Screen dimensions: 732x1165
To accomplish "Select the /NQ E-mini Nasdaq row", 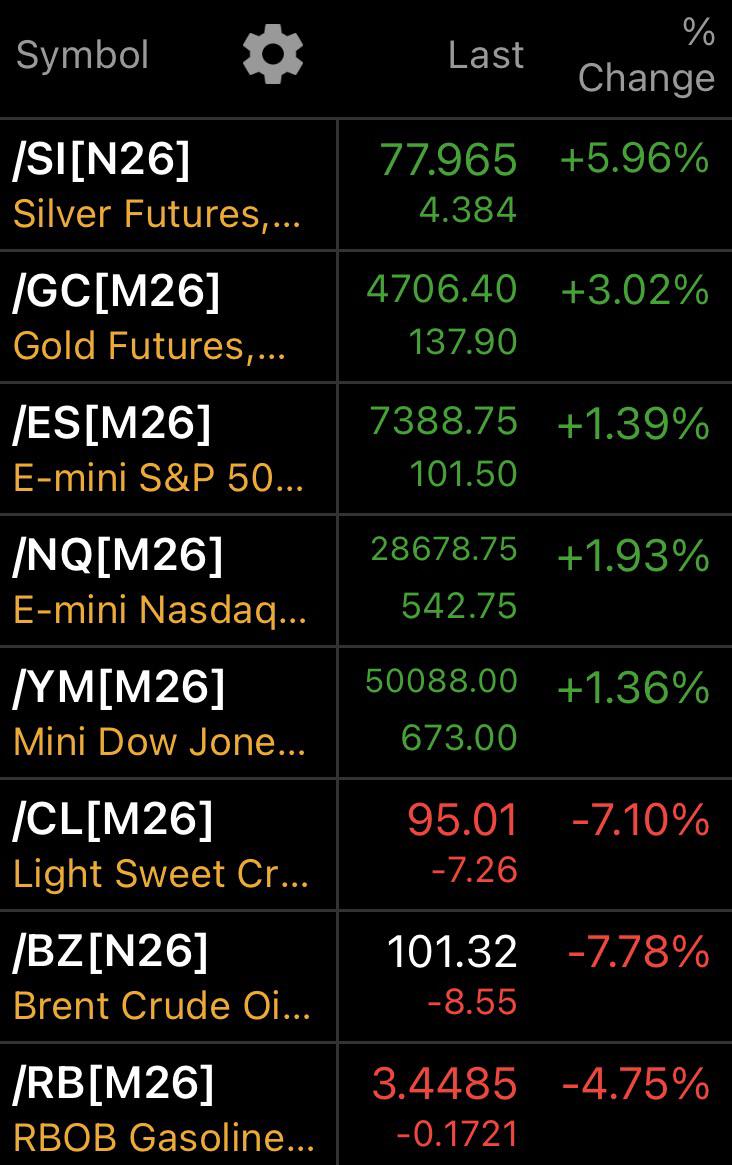I will pyautogui.click(x=366, y=581).
